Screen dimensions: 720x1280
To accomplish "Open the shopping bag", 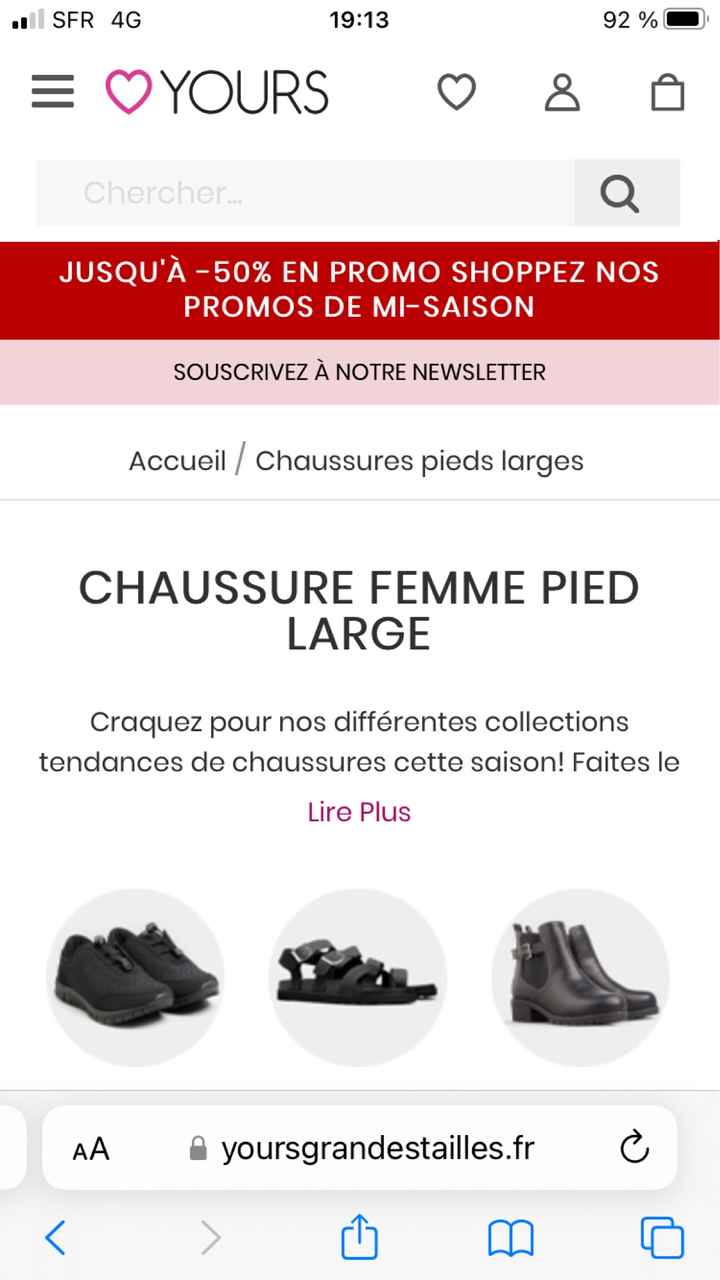I will point(666,92).
